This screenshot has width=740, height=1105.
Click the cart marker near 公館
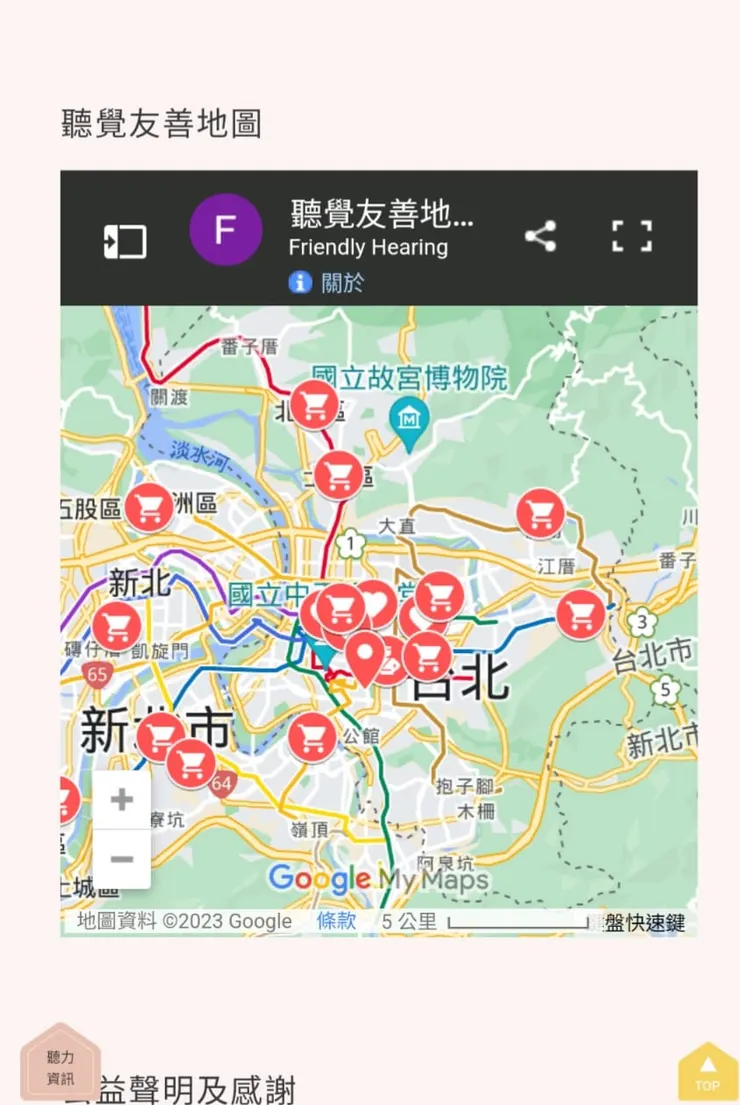click(x=313, y=739)
